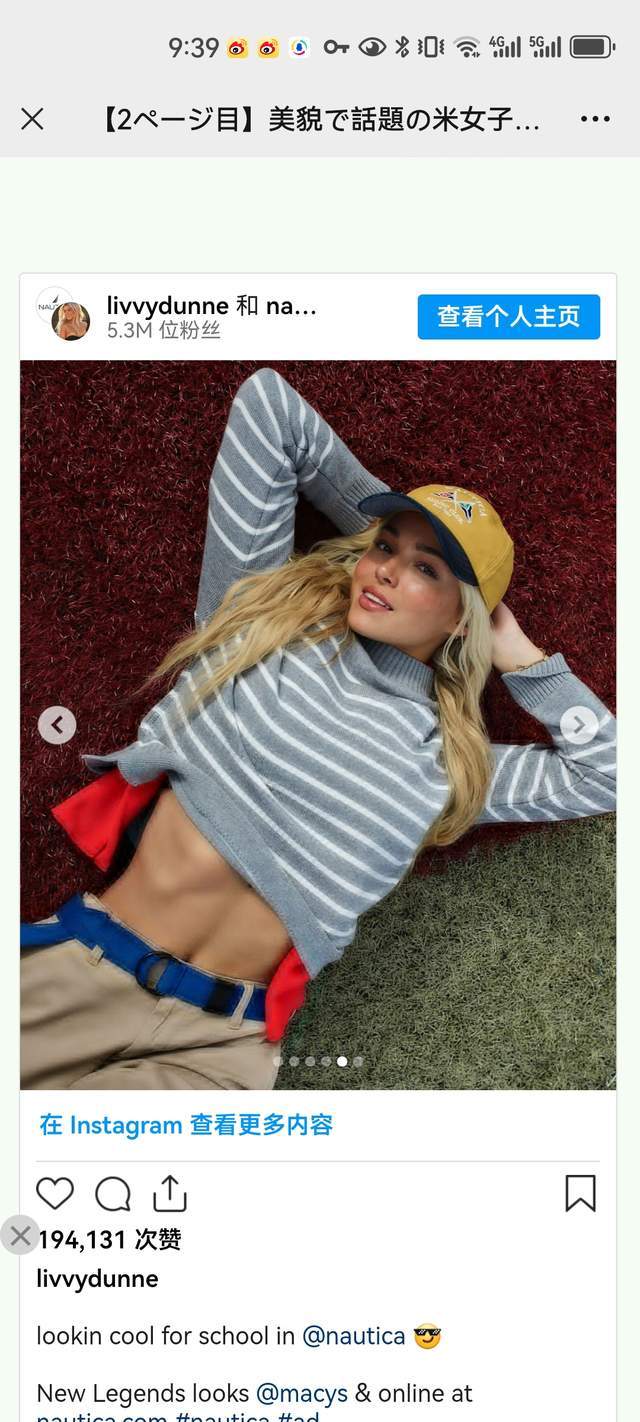This screenshot has width=640, height=1422.
Task: Share the post via share icon
Action: point(170,1194)
